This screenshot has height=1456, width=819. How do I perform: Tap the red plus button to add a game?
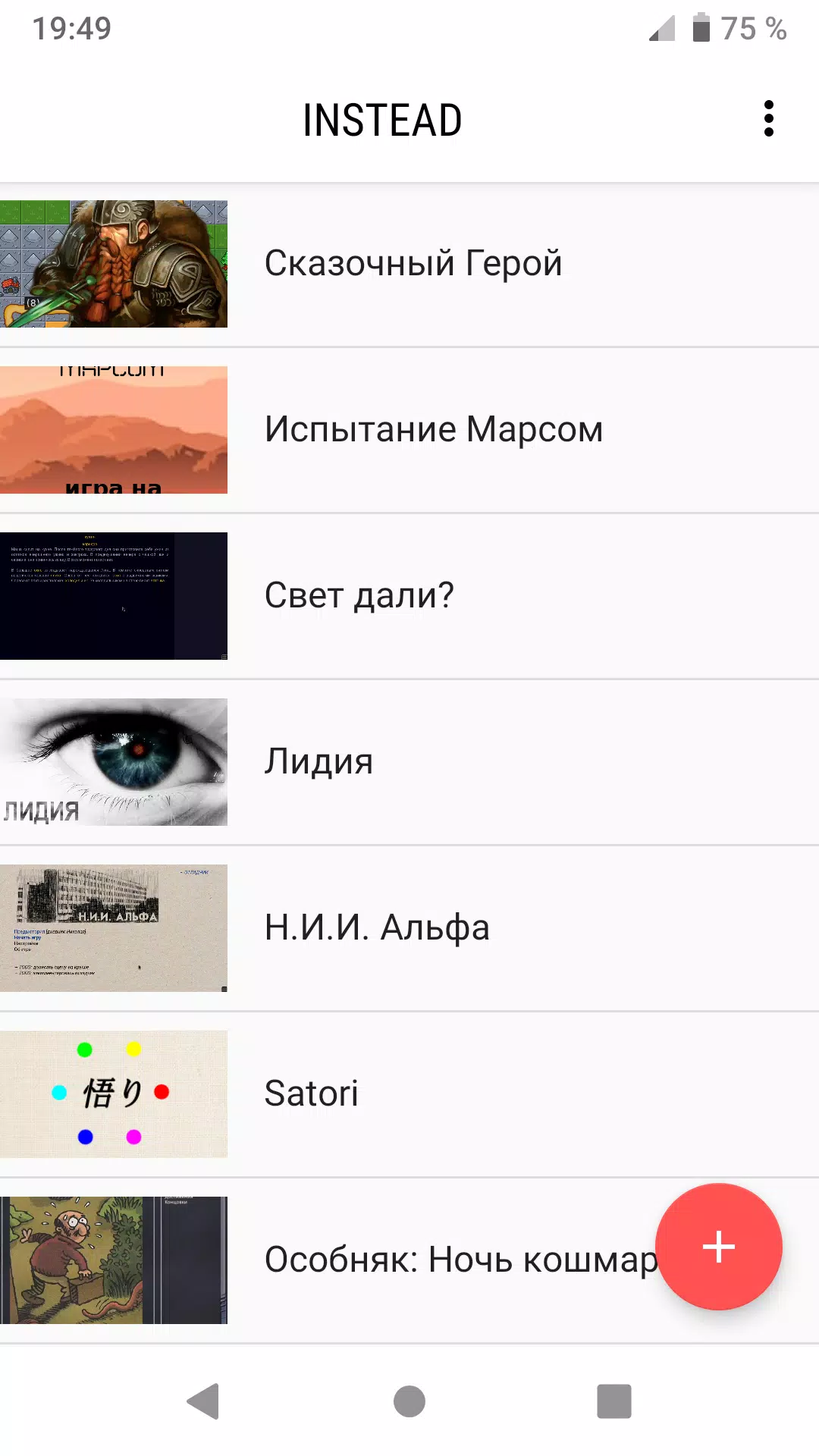[x=718, y=1247]
